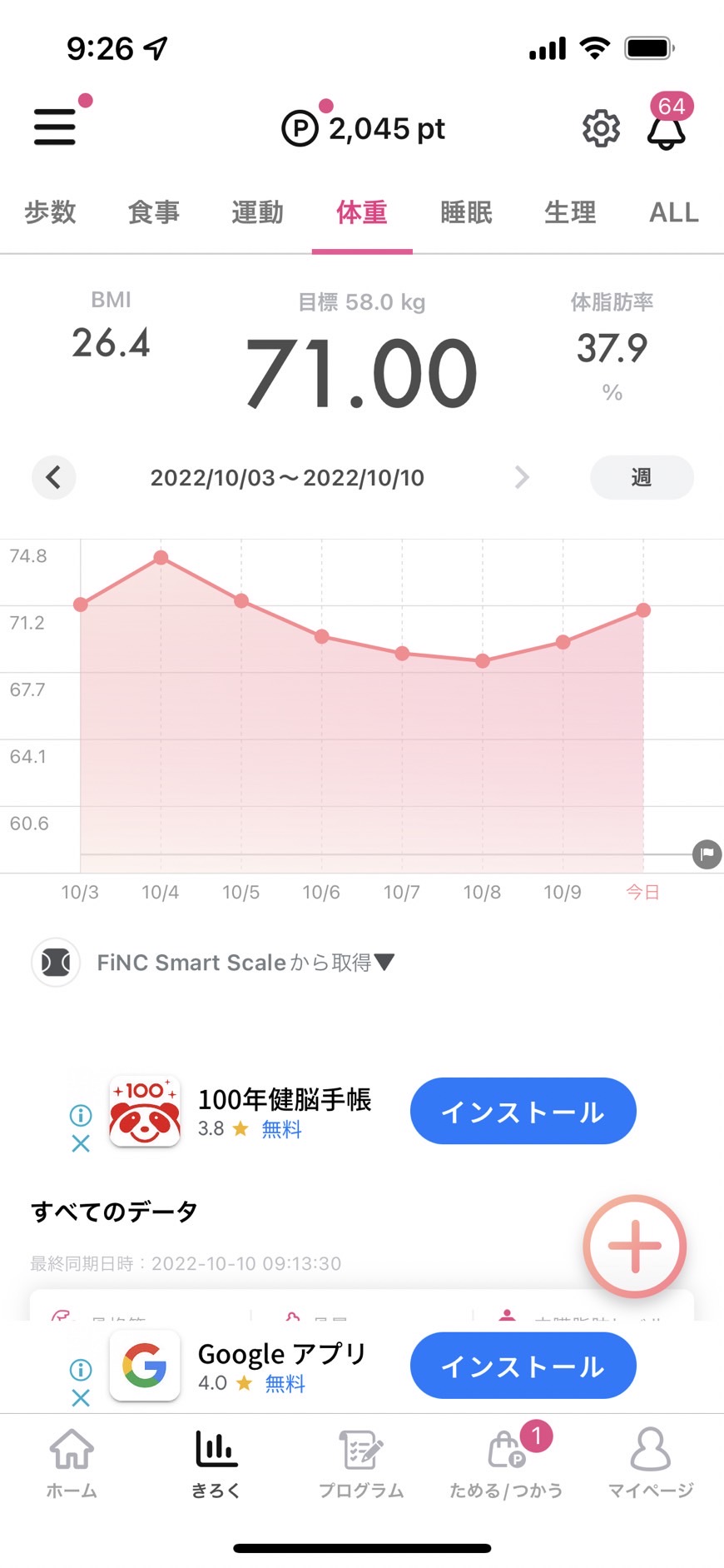Viewport: 724px width, 1568px height.
Task: Expand FiNC Smart Scaleから取得 source dropdown
Action: (x=213, y=963)
